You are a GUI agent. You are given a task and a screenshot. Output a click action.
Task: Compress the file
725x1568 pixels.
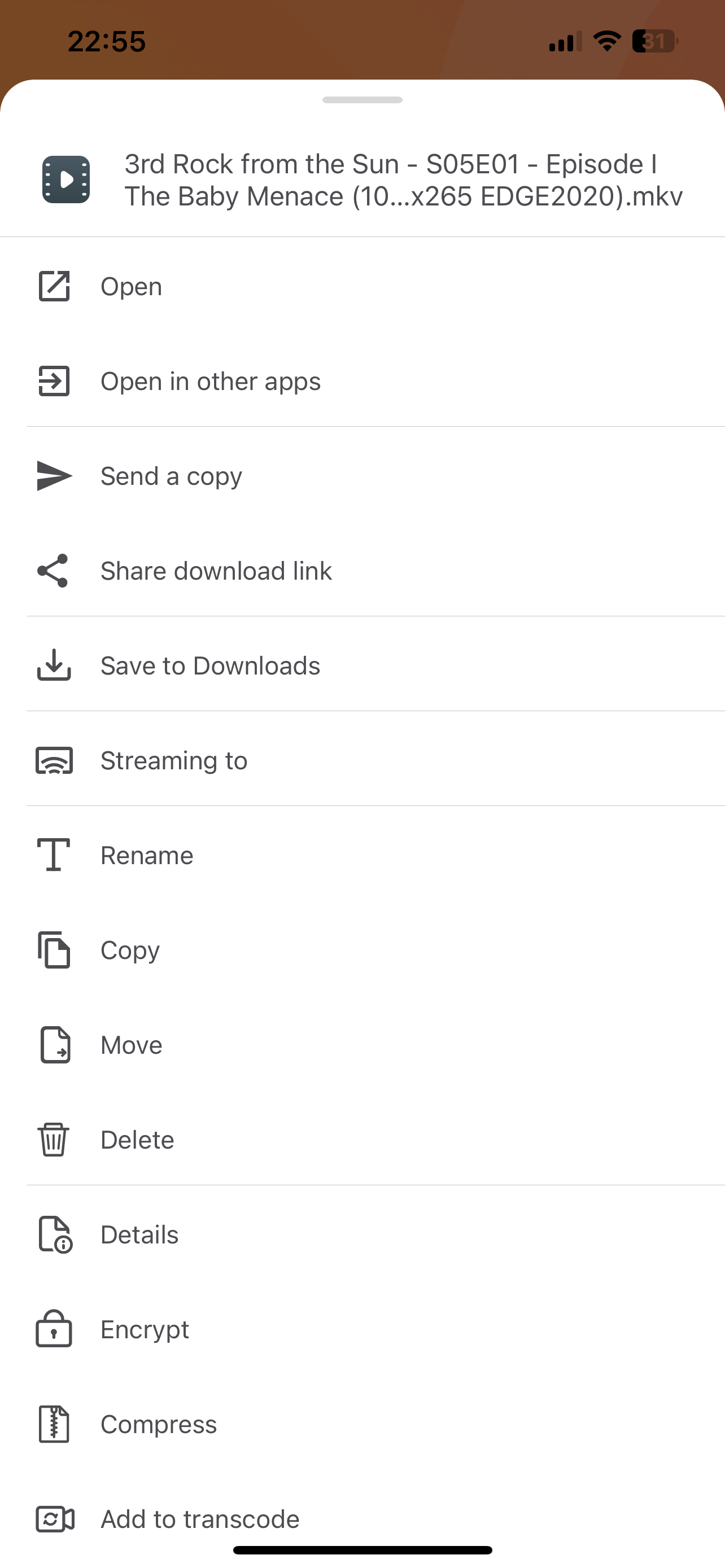point(158,1424)
